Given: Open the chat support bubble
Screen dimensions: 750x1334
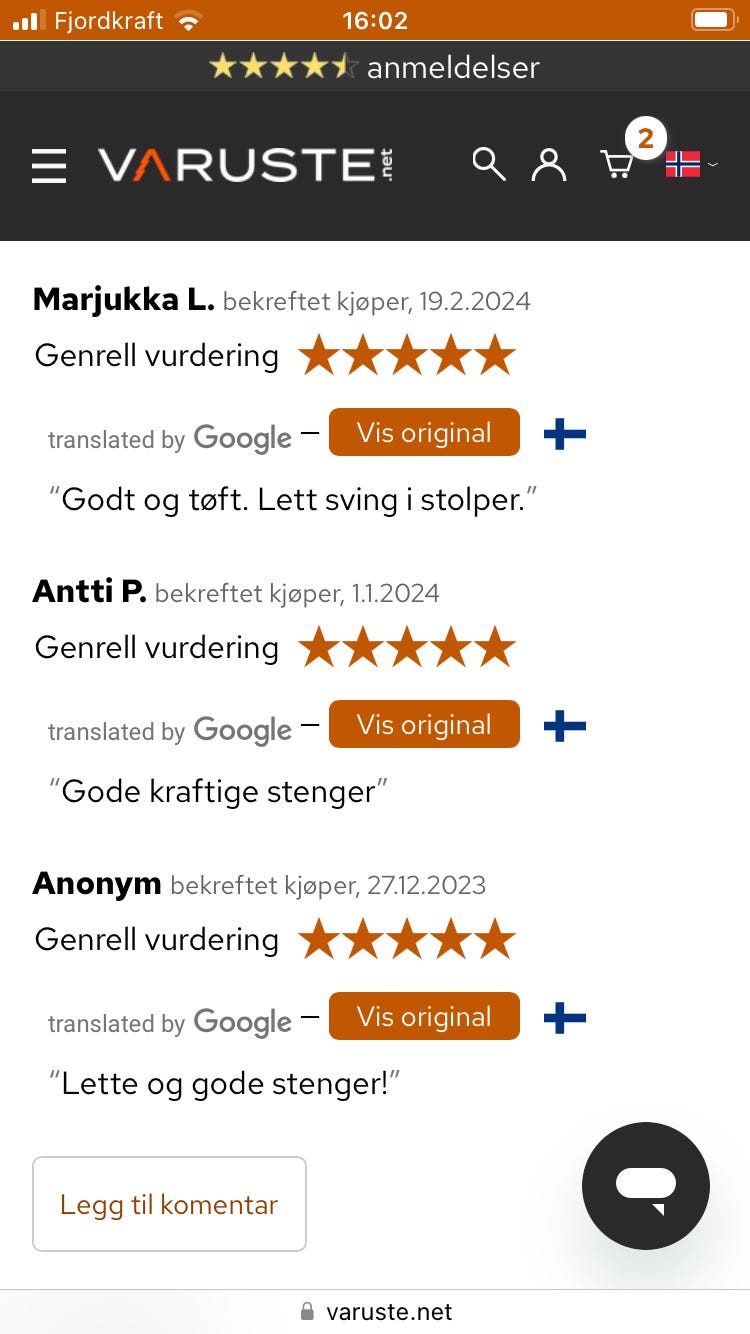Looking at the screenshot, I should click(x=645, y=1186).
